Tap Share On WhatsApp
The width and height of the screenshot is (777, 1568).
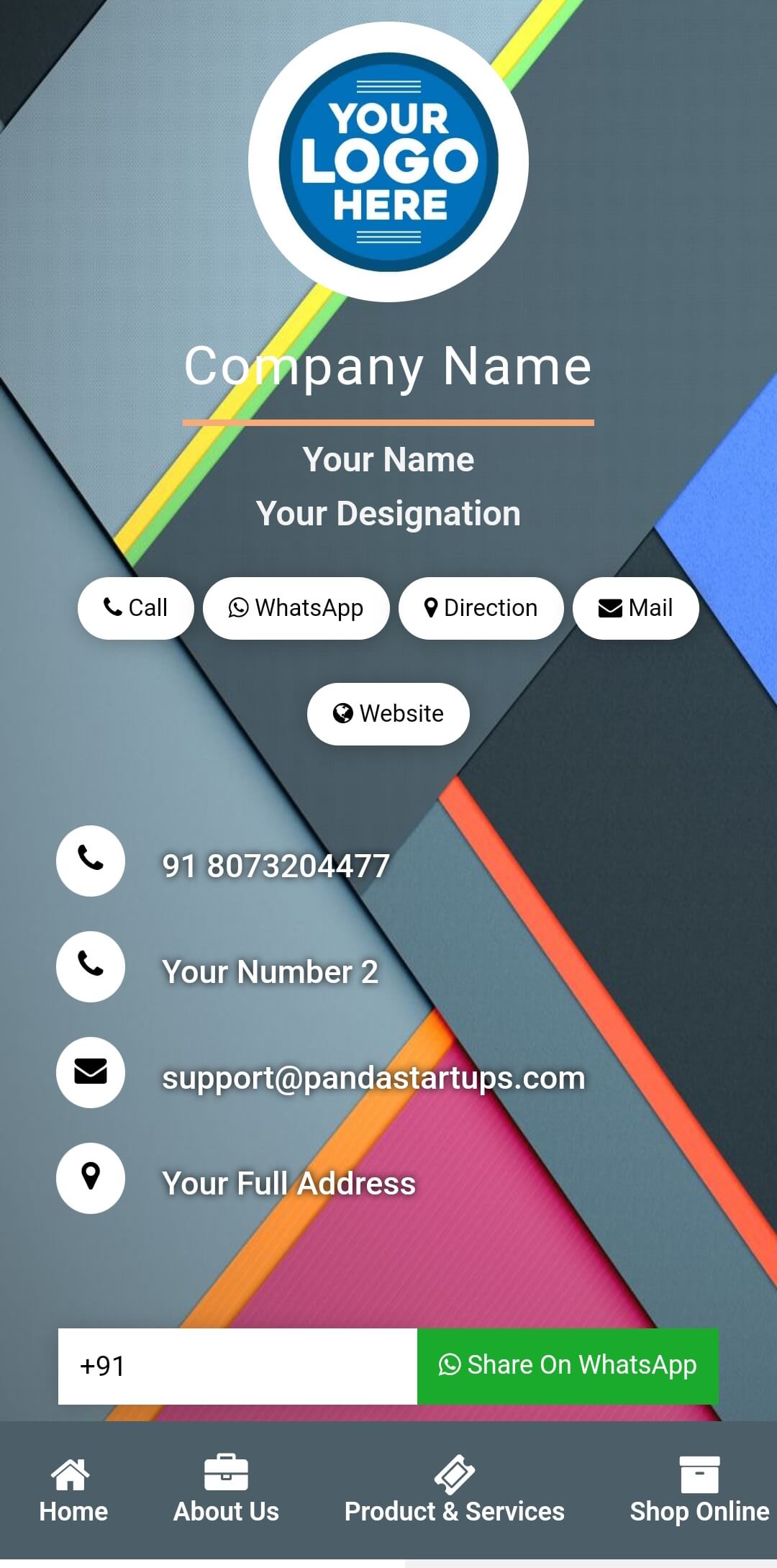click(568, 1366)
